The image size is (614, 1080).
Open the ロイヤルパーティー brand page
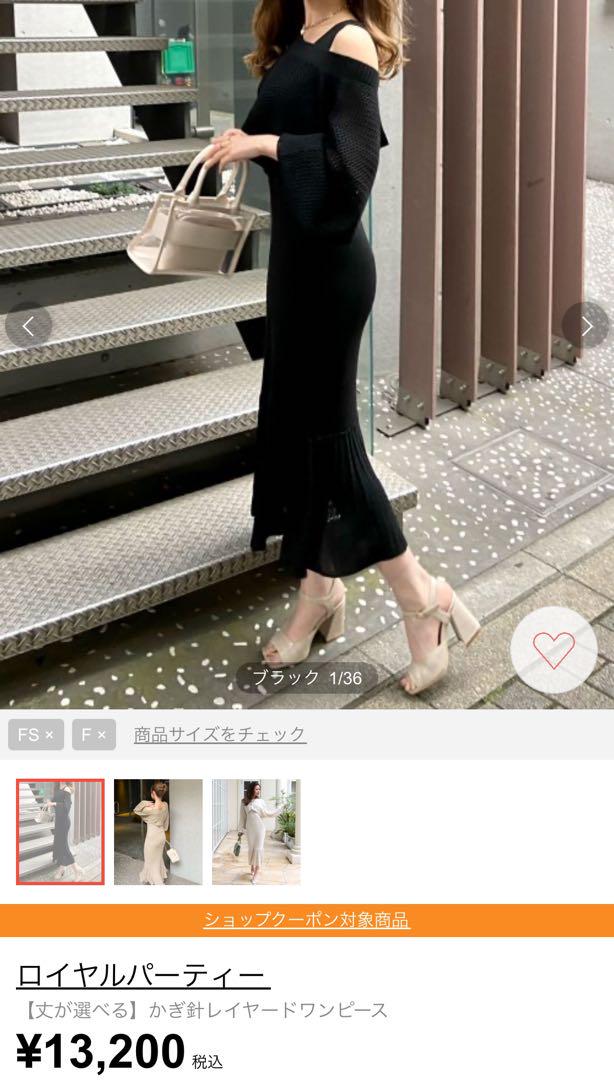click(143, 975)
